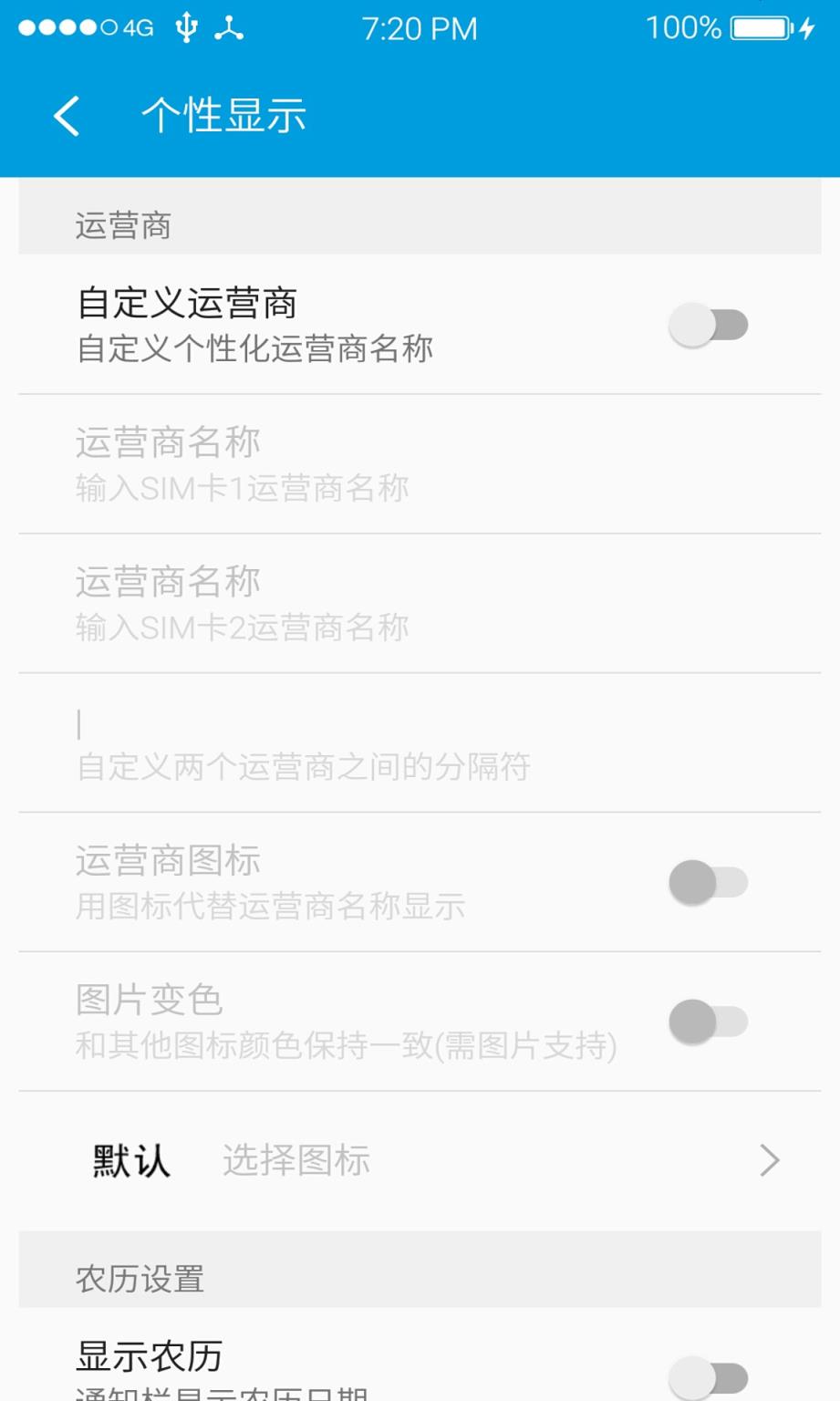This screenshot has height=1401, width=840.
Task: Enable the 显示农历 switch
Action: click(710, 1375)
